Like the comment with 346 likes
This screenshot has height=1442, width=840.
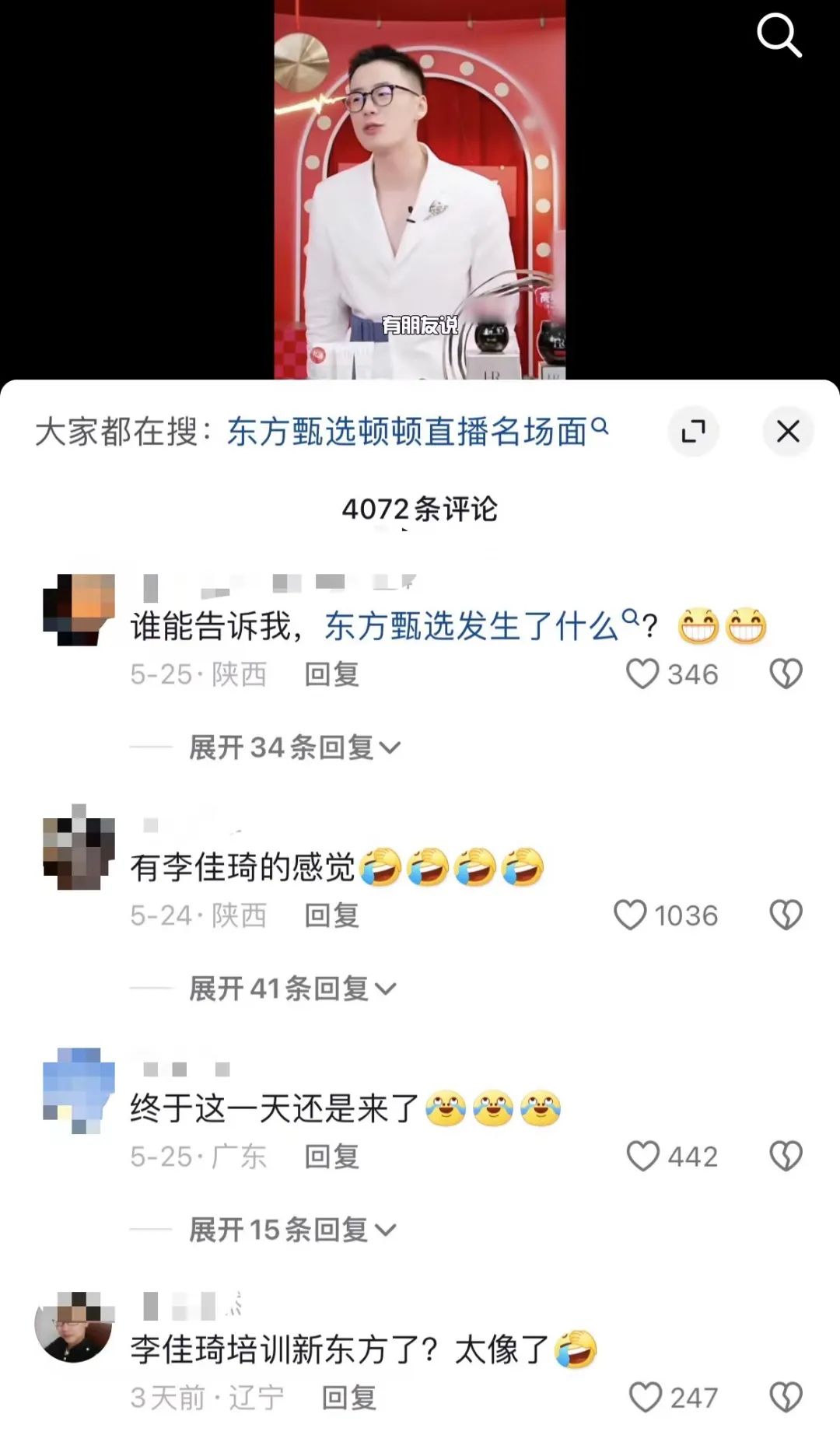click(x=643, y=674)
